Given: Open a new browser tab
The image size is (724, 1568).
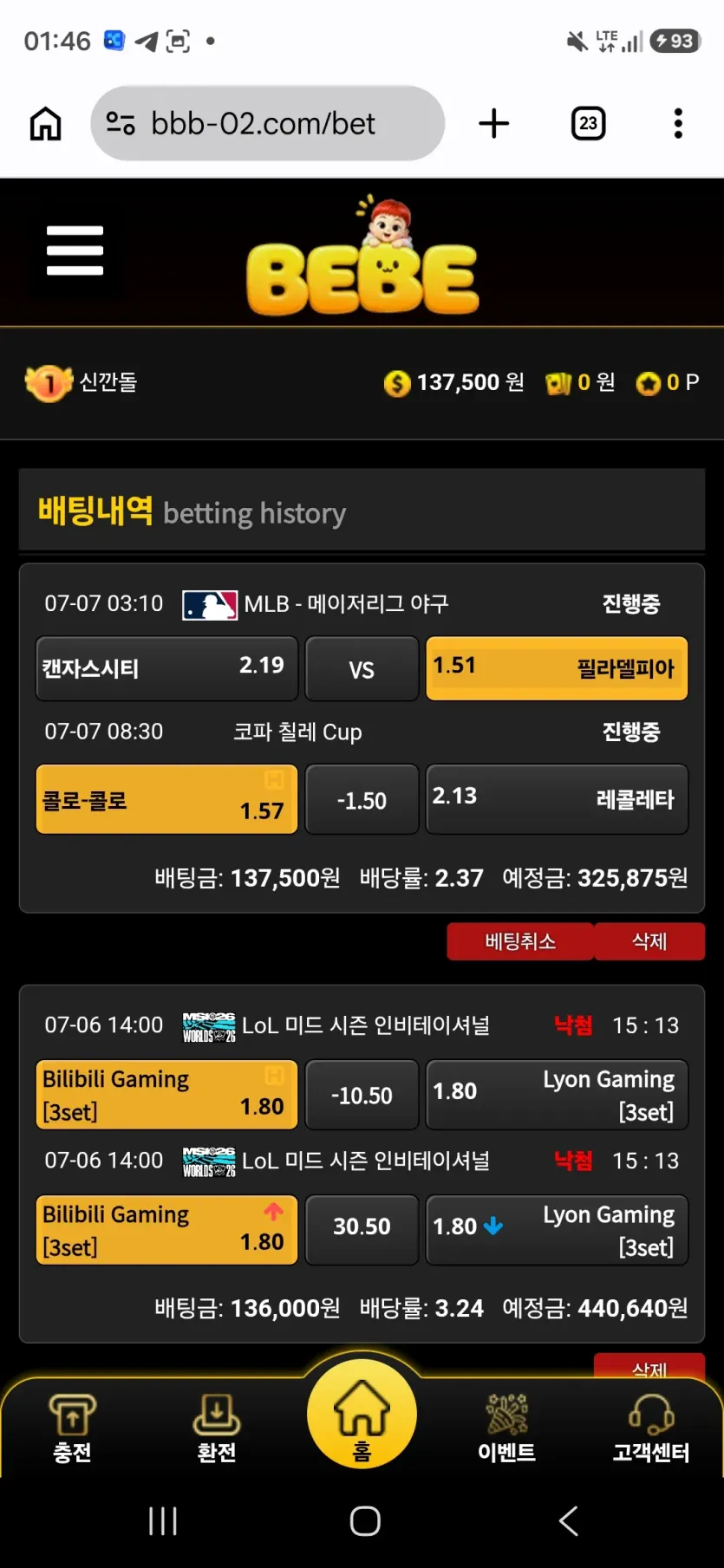Looking at the screenshot, I should [x=494, y=123].
